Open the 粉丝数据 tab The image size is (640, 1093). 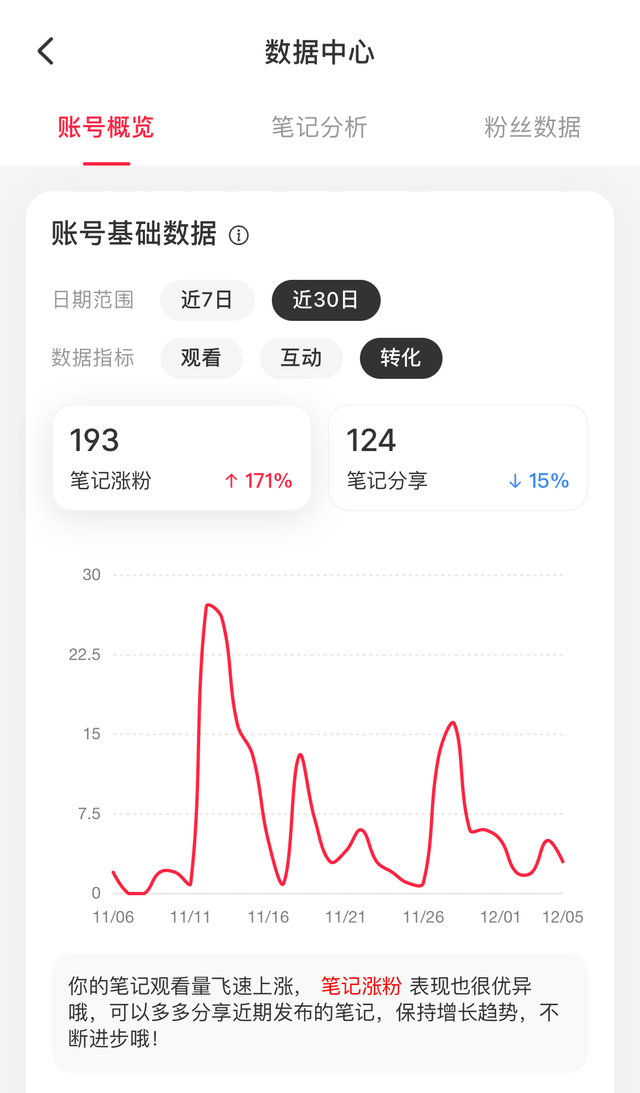click(533, 128)
